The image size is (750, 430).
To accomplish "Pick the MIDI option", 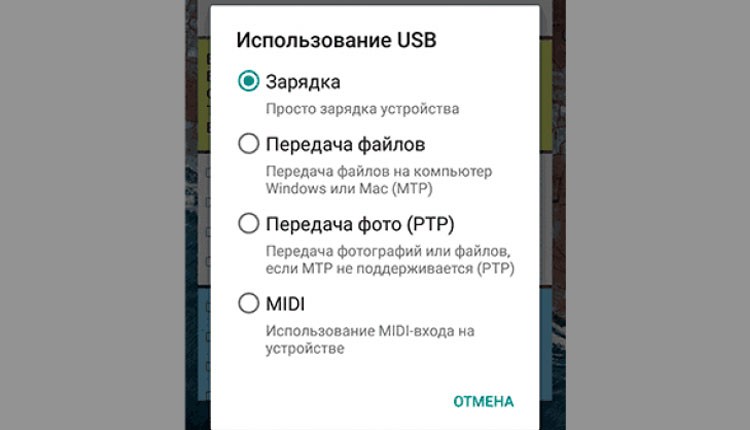I will 249,302.
